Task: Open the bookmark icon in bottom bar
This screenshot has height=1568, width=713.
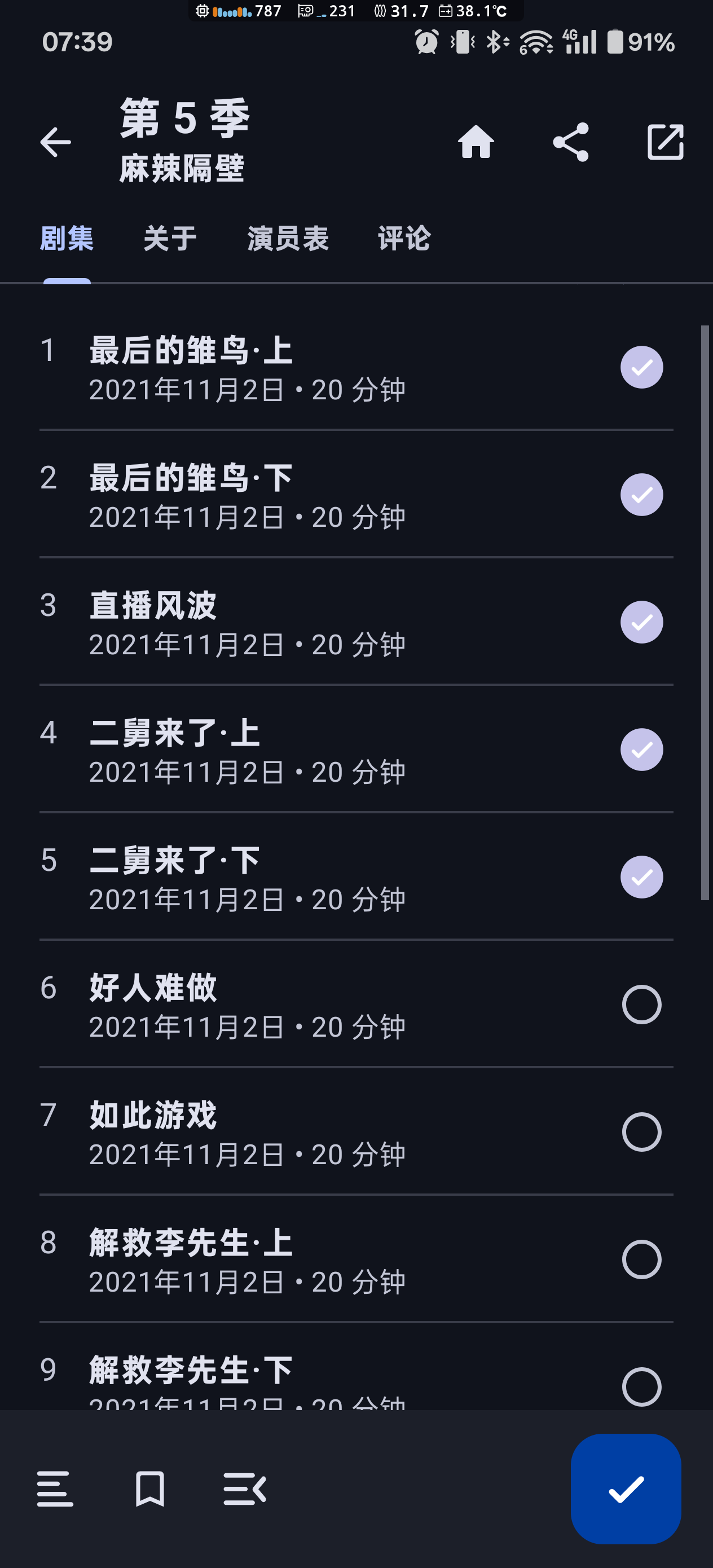Action: point(150,1489)
